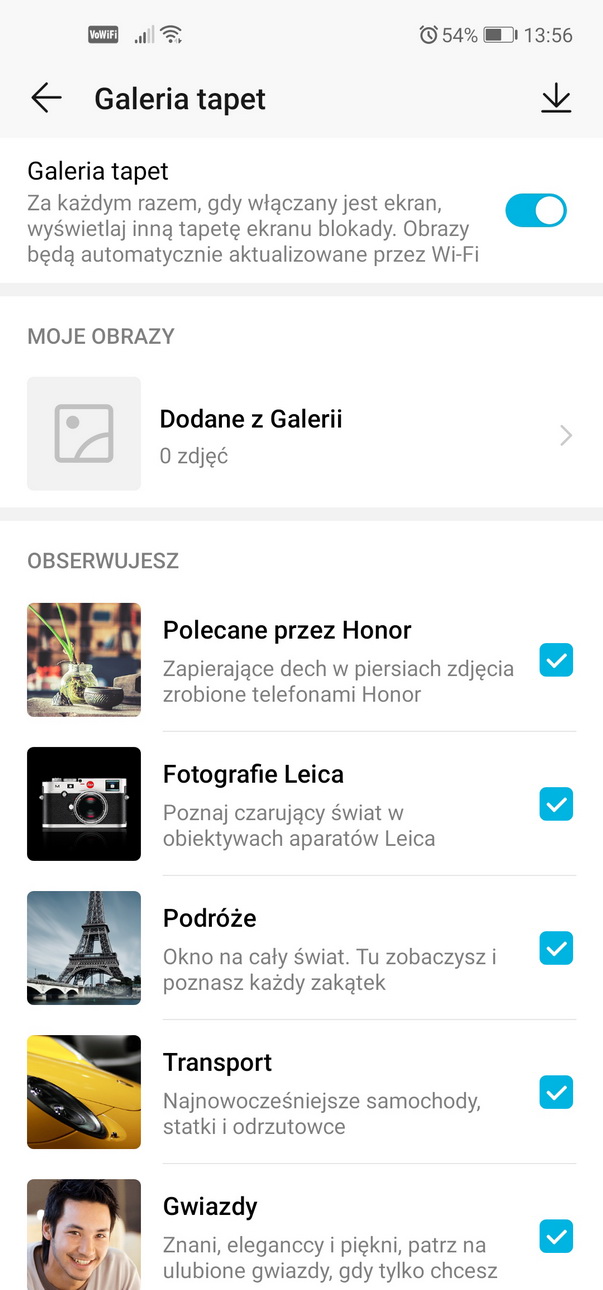Untick the Podróże category
Screen dimensions: 603x1290
[556, 948]
